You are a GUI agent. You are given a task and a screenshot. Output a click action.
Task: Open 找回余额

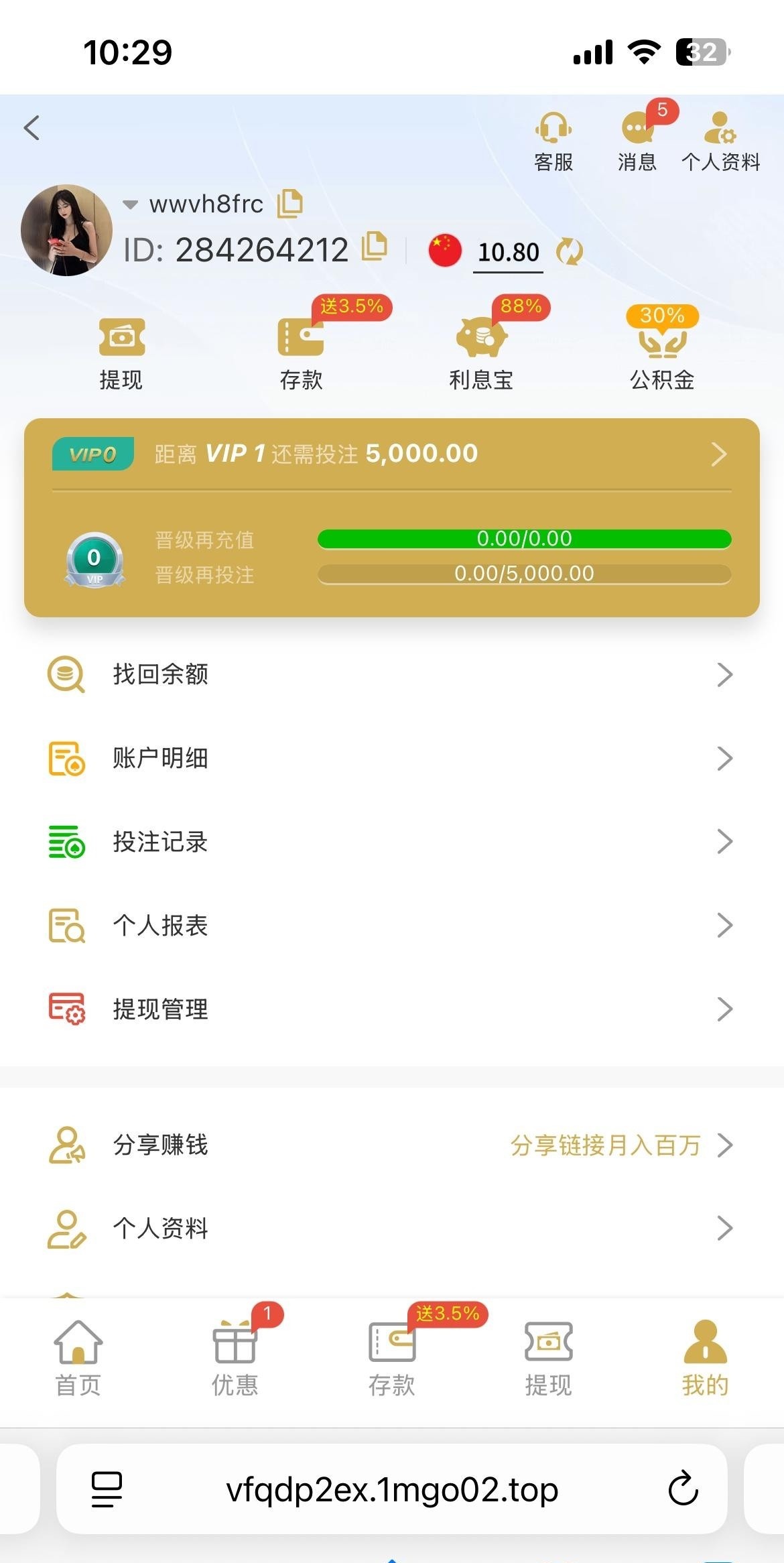coord(392,674)
